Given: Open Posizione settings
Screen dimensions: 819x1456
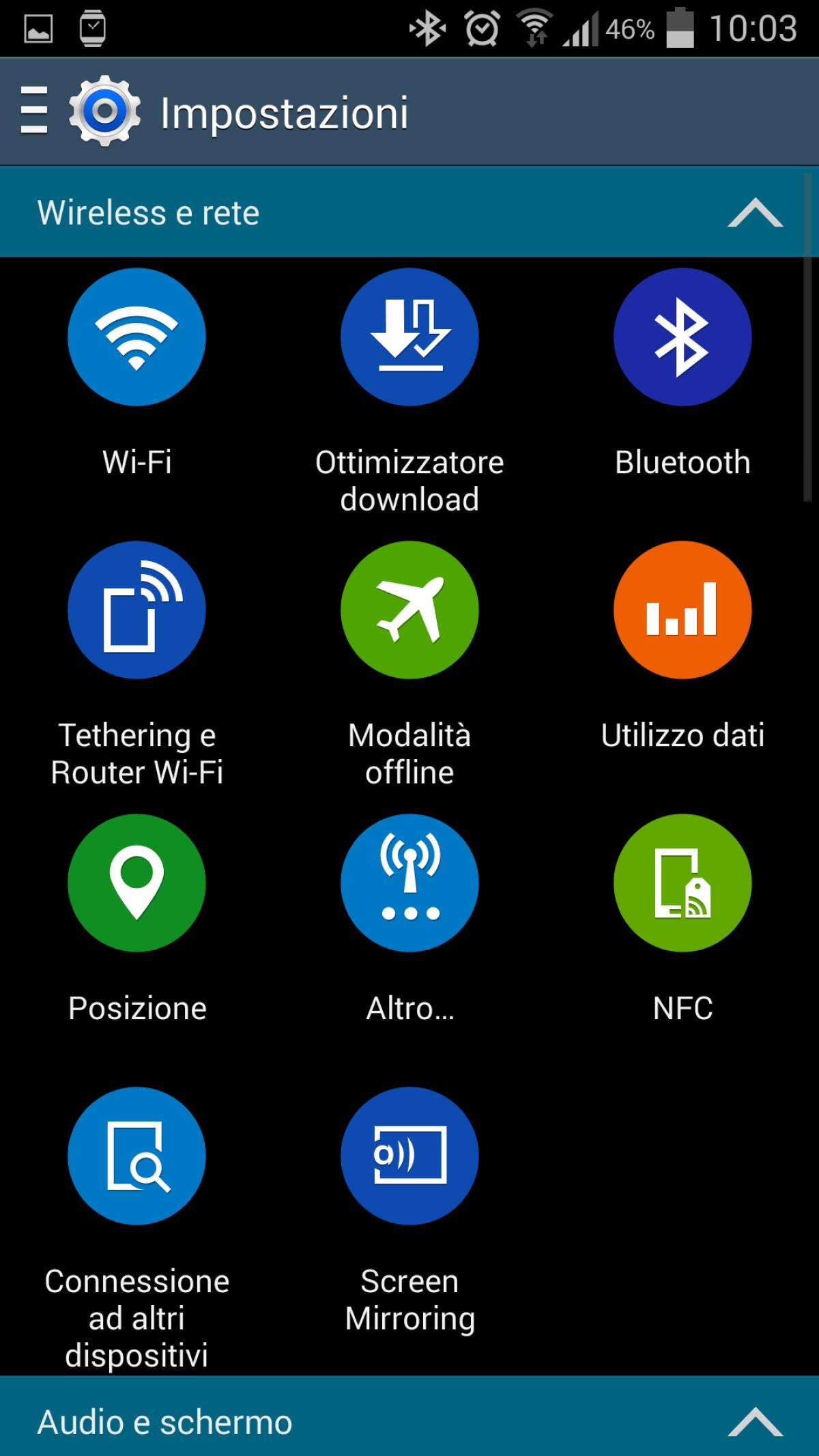Looking at the screenshot, I should [136, 883].
